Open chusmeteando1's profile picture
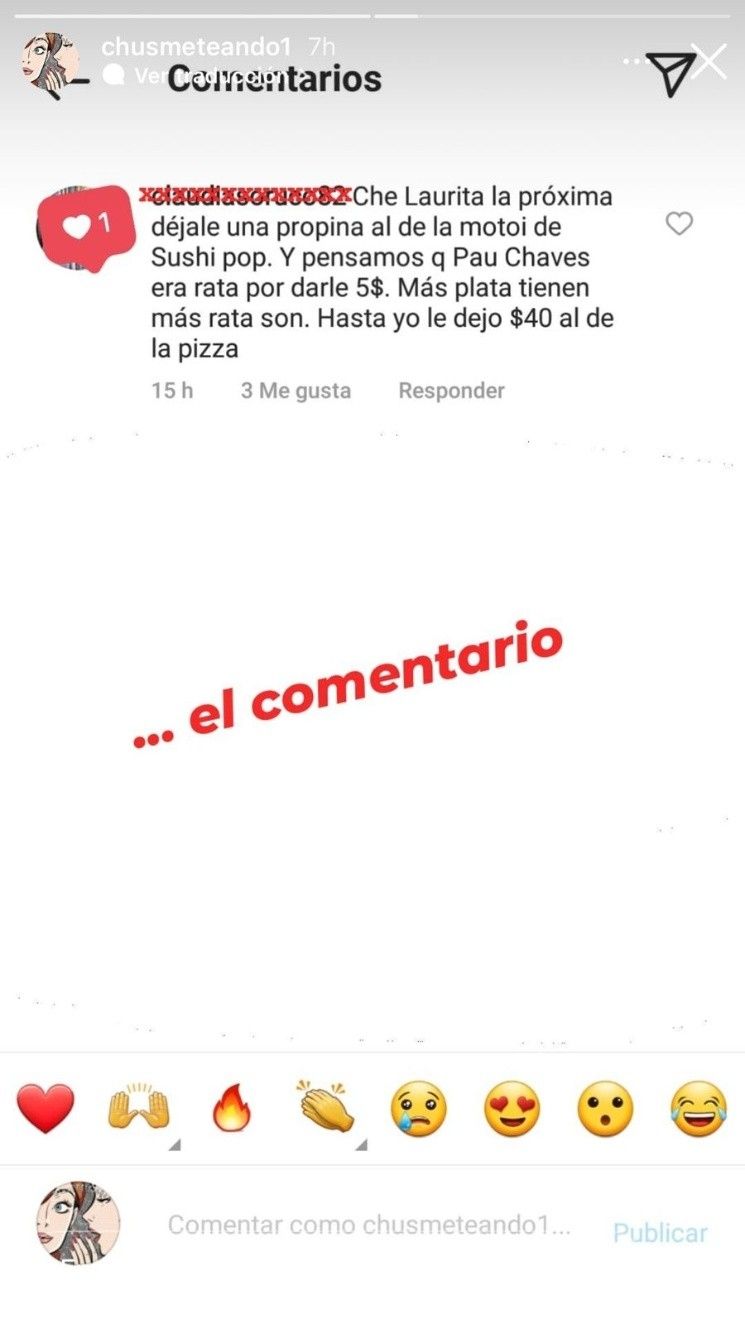This screenshot has width=745, height=1324. click(49, 62)
